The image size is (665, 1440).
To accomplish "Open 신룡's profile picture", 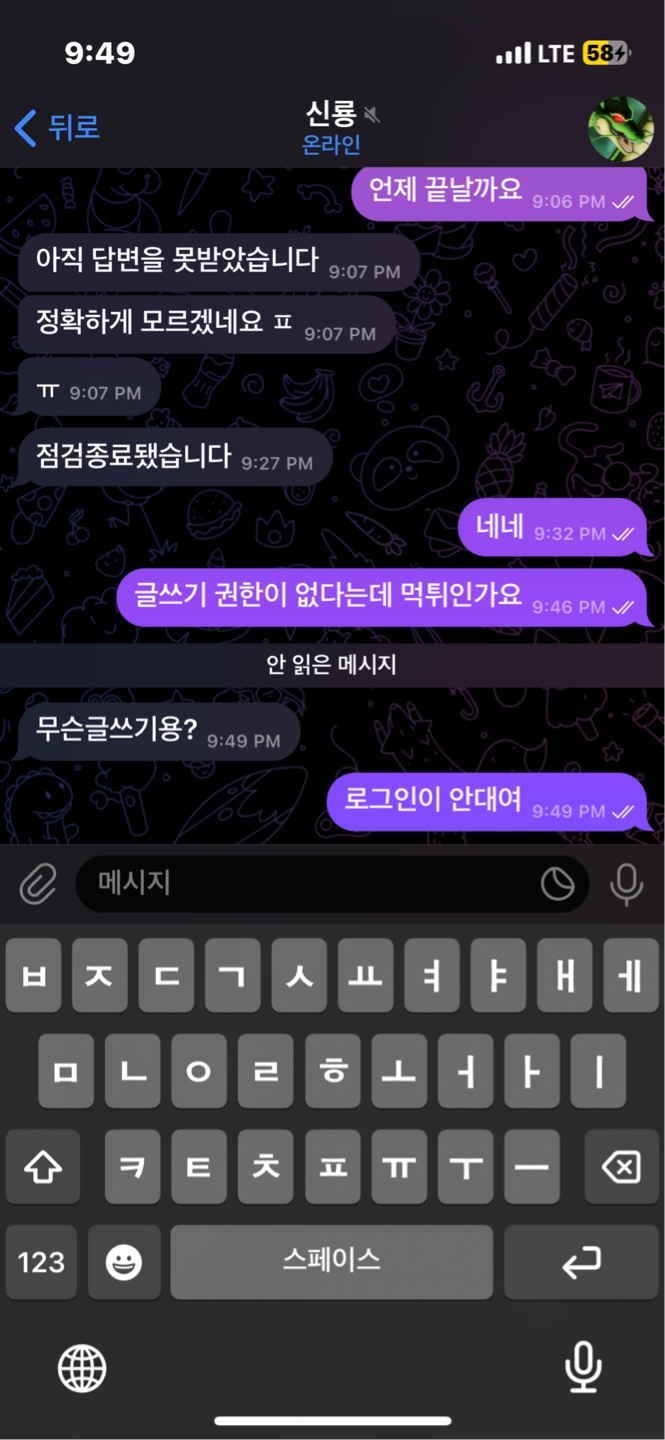I will point(620,128).
